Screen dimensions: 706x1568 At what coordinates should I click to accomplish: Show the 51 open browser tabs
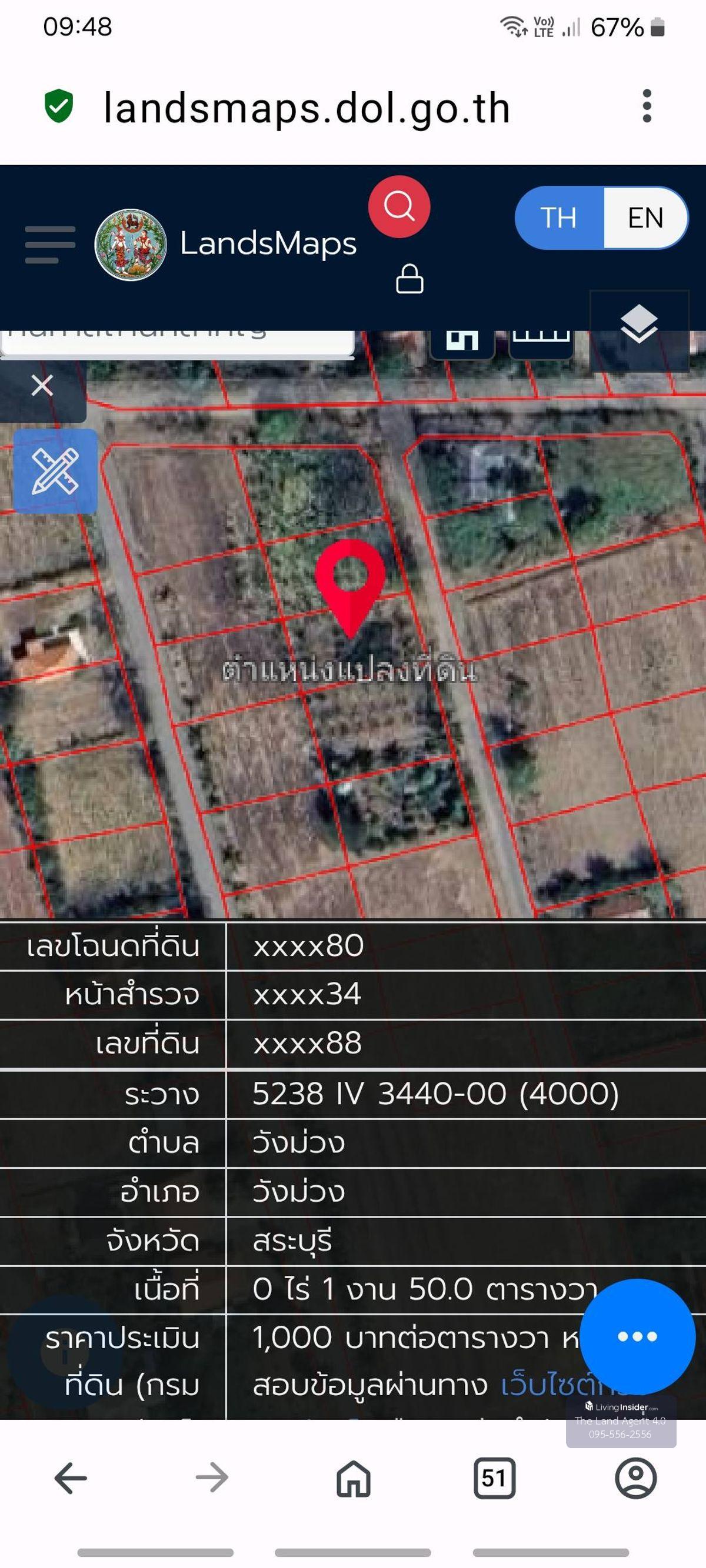[x=494, y=1477]
